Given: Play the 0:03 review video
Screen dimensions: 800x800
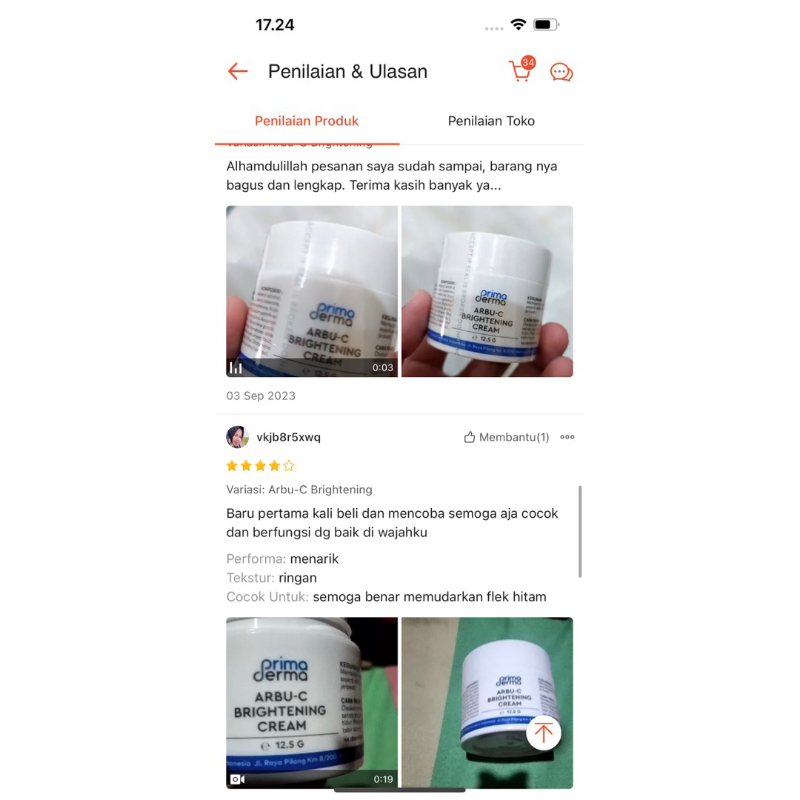Looking at the screenshot, I should pos(312,291).
